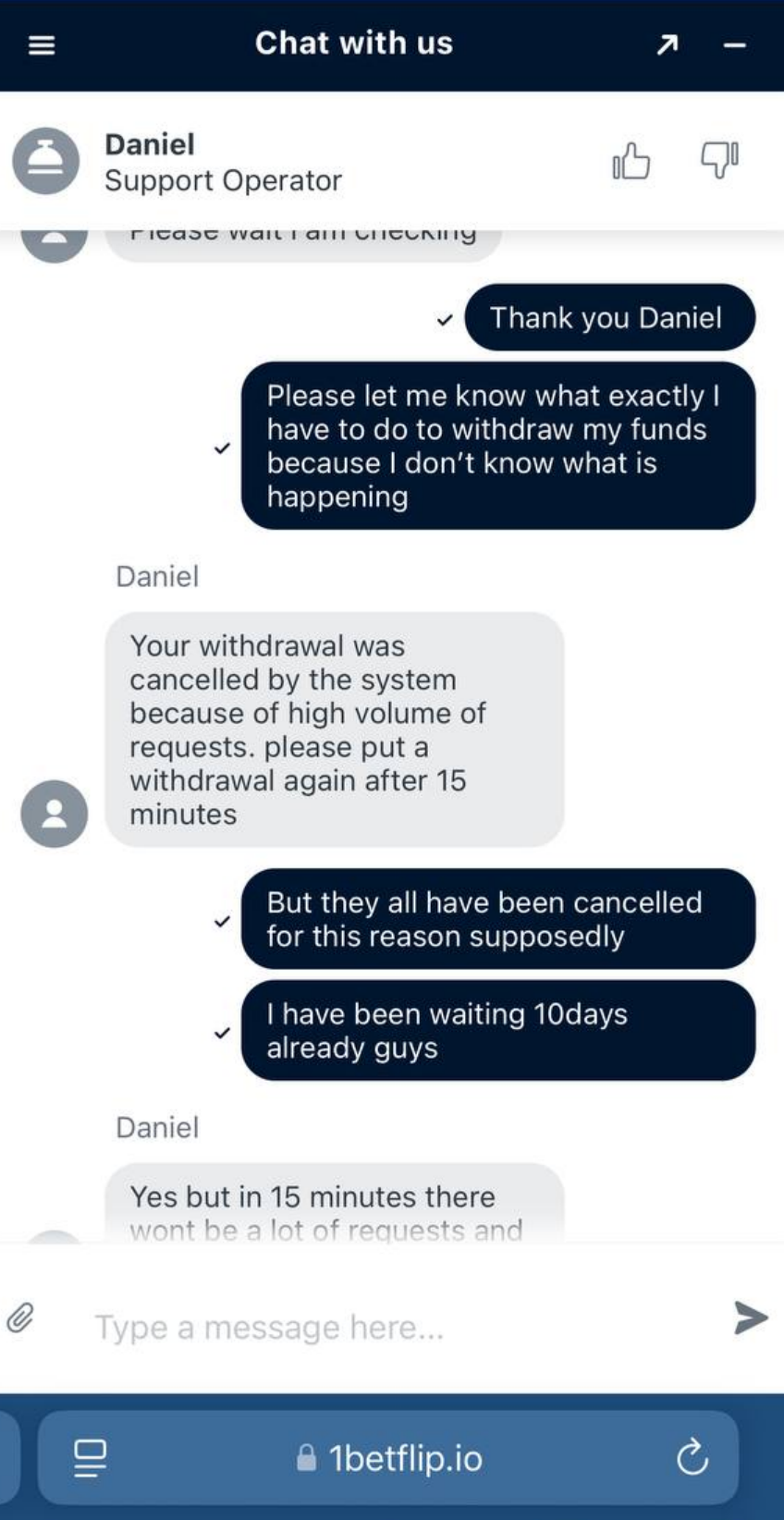Open the chat hamburger menu

(42, 44)
